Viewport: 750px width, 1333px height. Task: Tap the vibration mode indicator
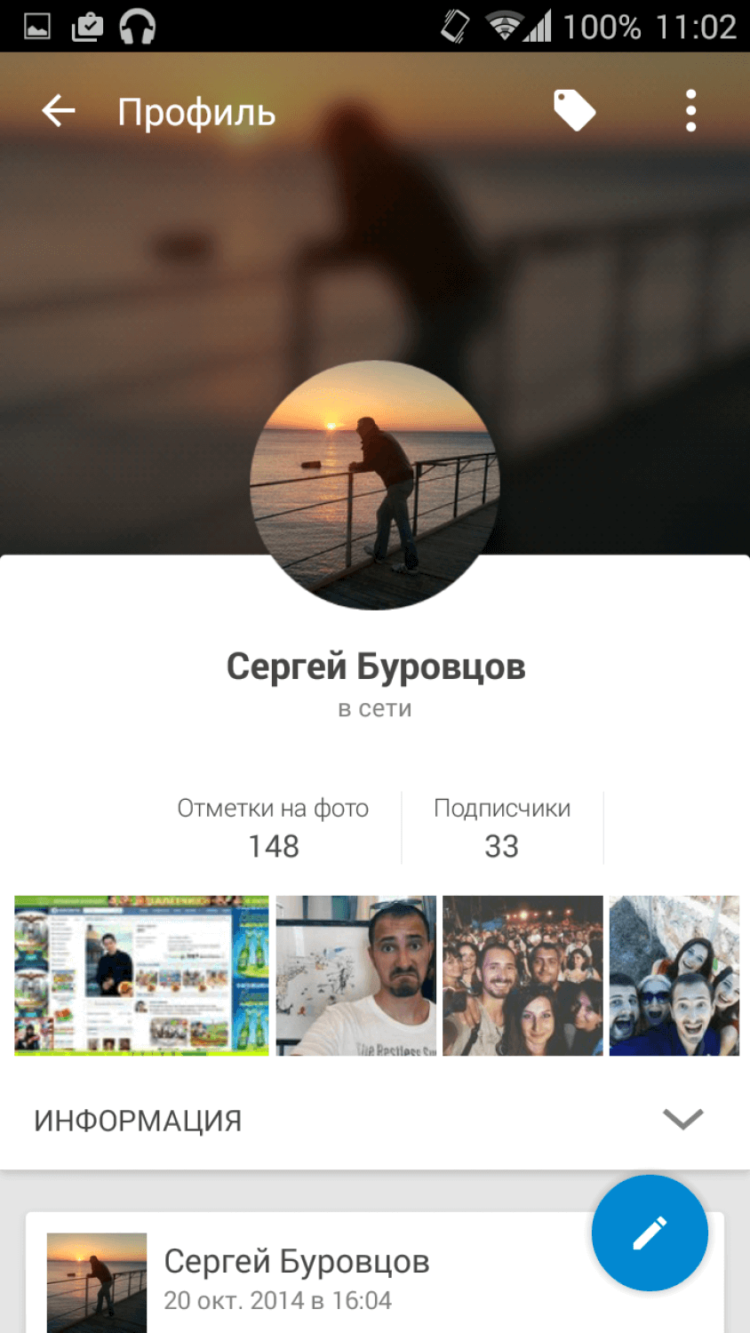click(452, 27)
